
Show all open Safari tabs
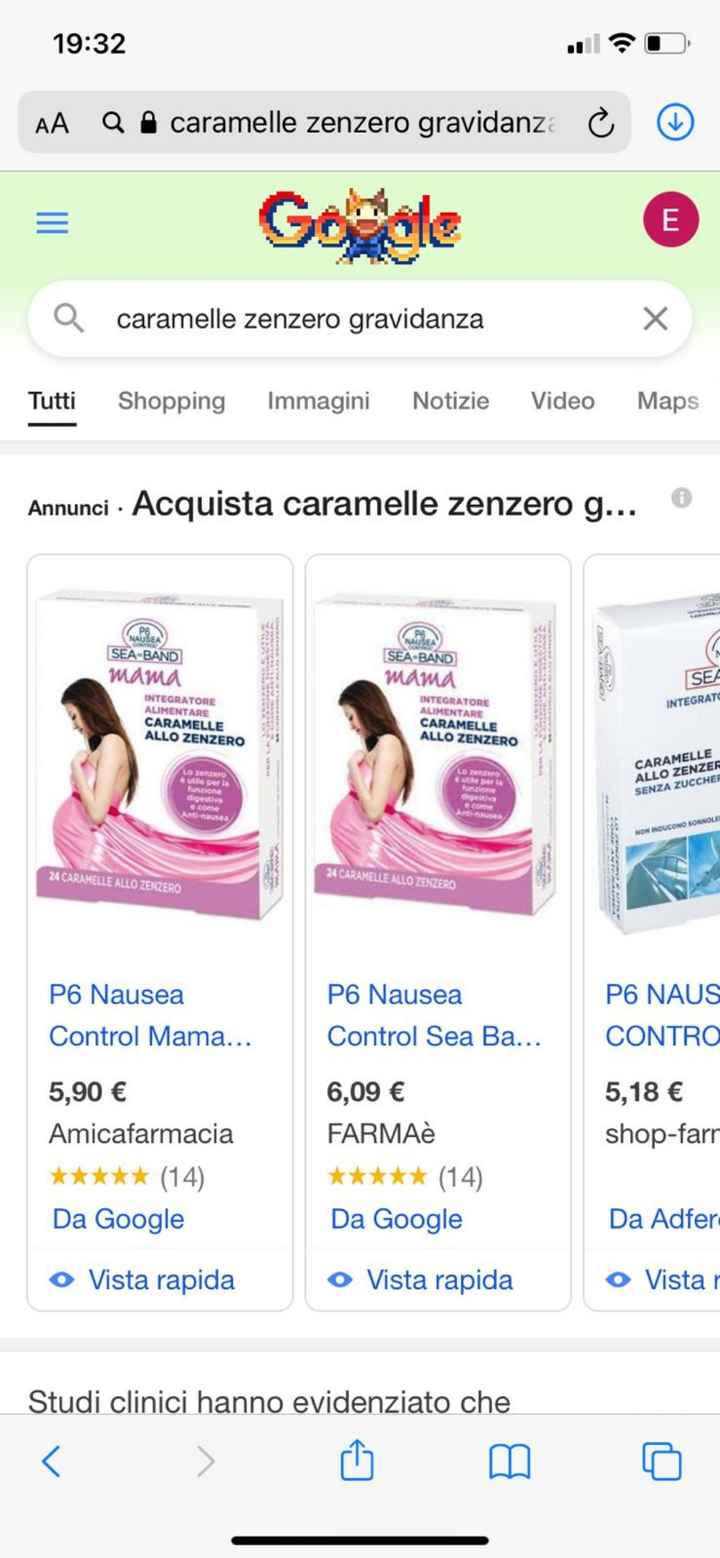(x=662, y=1461)
